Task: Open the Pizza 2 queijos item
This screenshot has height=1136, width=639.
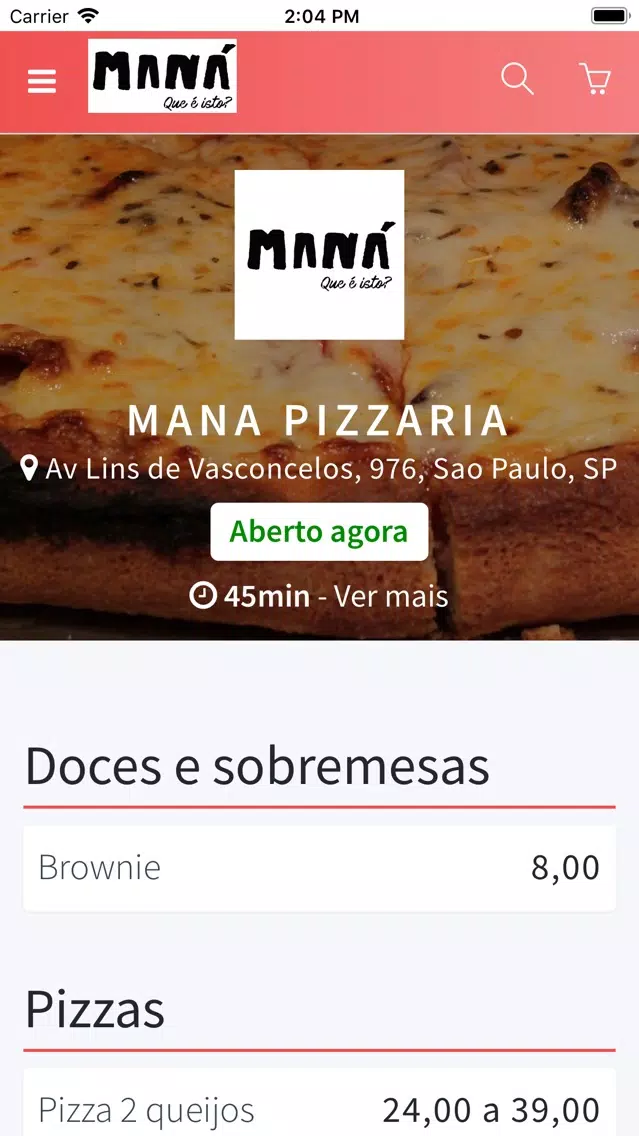Action: (320, 1103)
